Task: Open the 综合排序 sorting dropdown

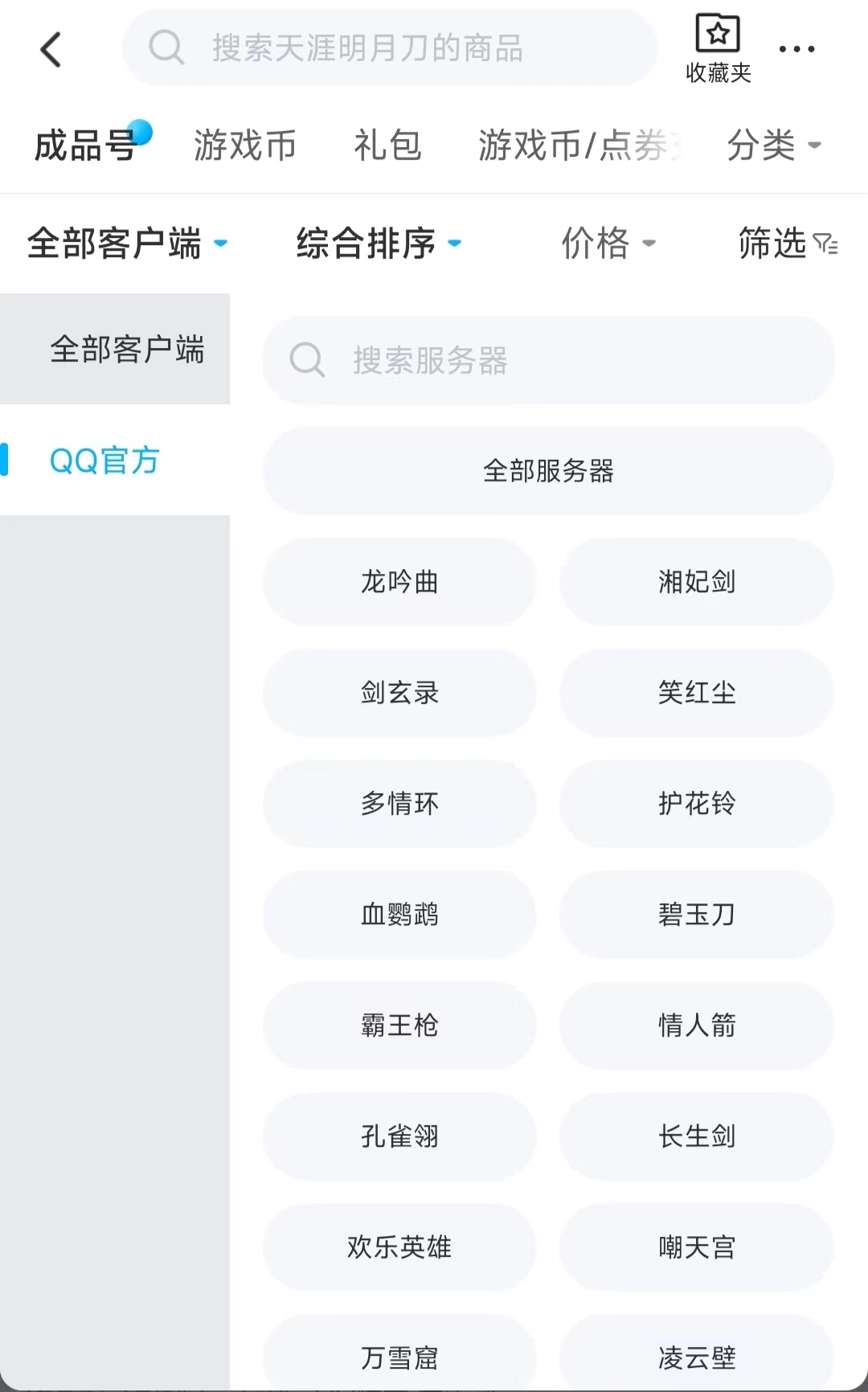Action: pyautogui.click(x=379, y=244)
